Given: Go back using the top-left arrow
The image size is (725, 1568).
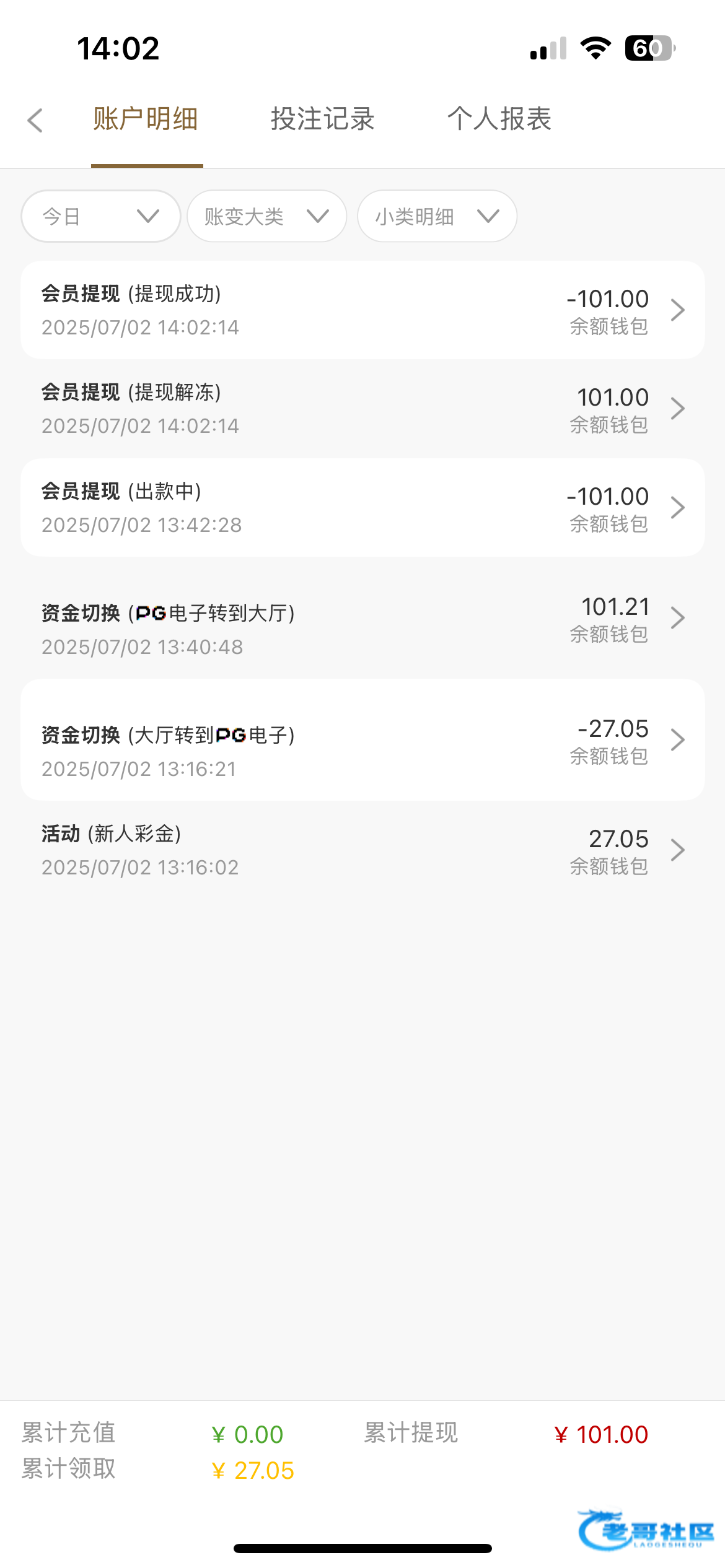Looking at the screenshot, I should point(35,120).
